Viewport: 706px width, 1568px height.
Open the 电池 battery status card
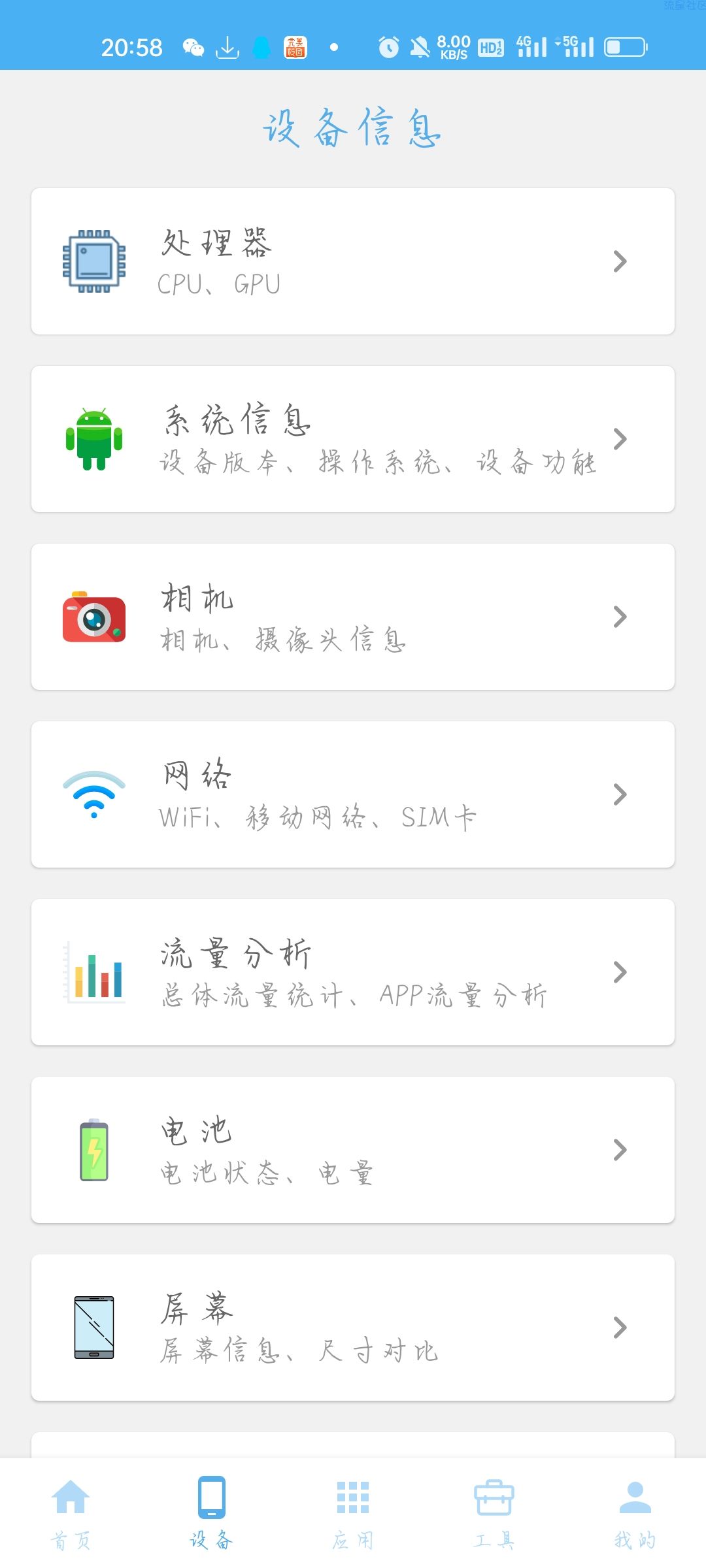(x=353, y=1150)
